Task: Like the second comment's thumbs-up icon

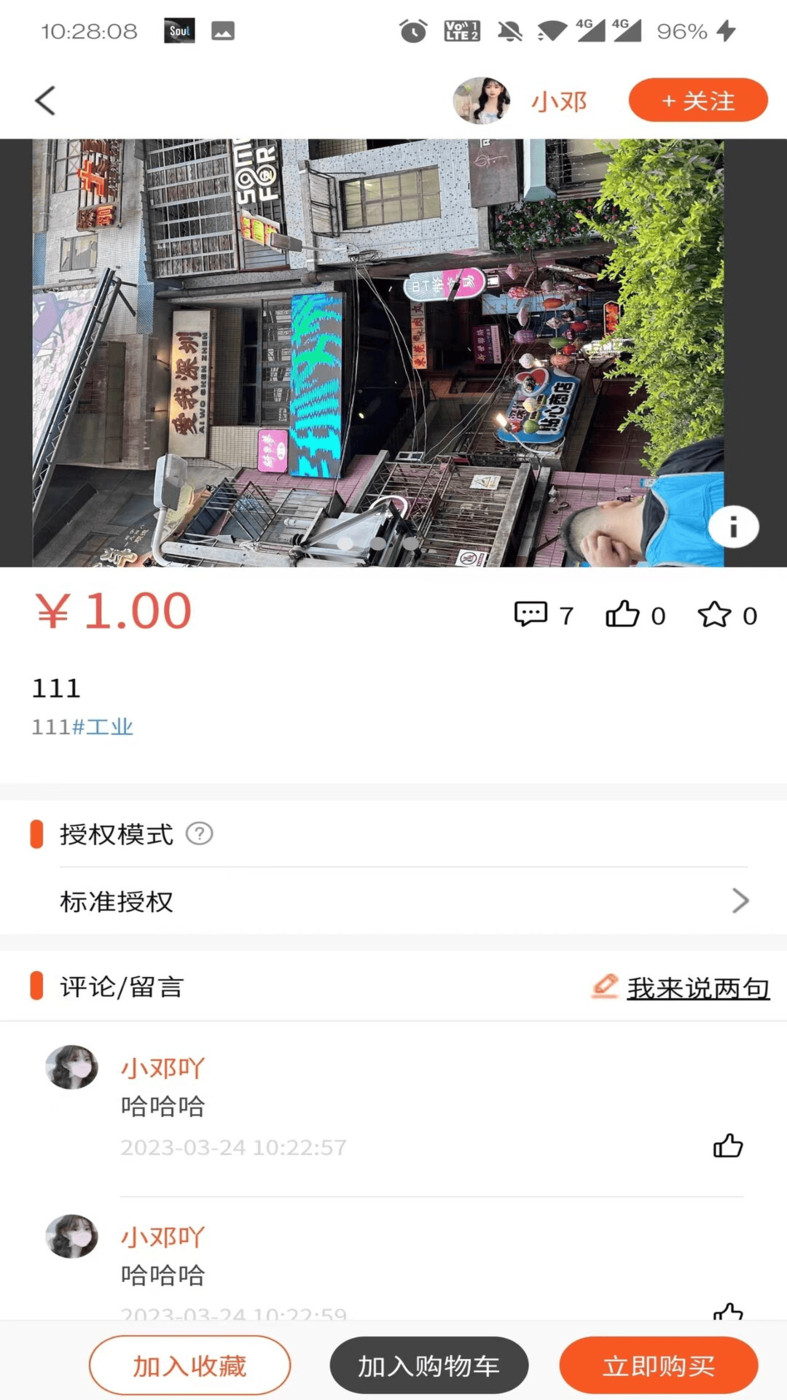Action: tap(728, 1312)
